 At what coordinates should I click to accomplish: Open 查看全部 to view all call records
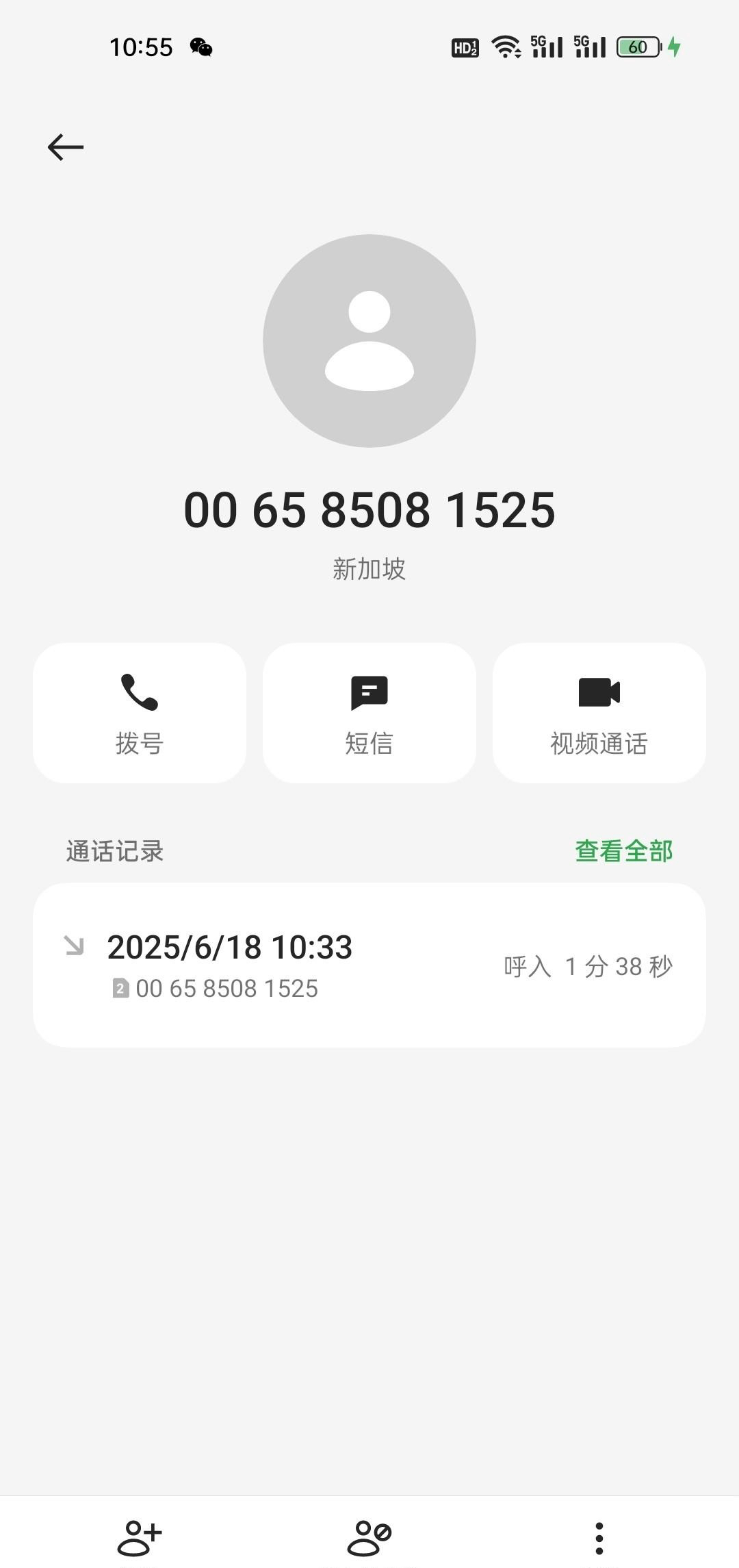tap(624, 851)
